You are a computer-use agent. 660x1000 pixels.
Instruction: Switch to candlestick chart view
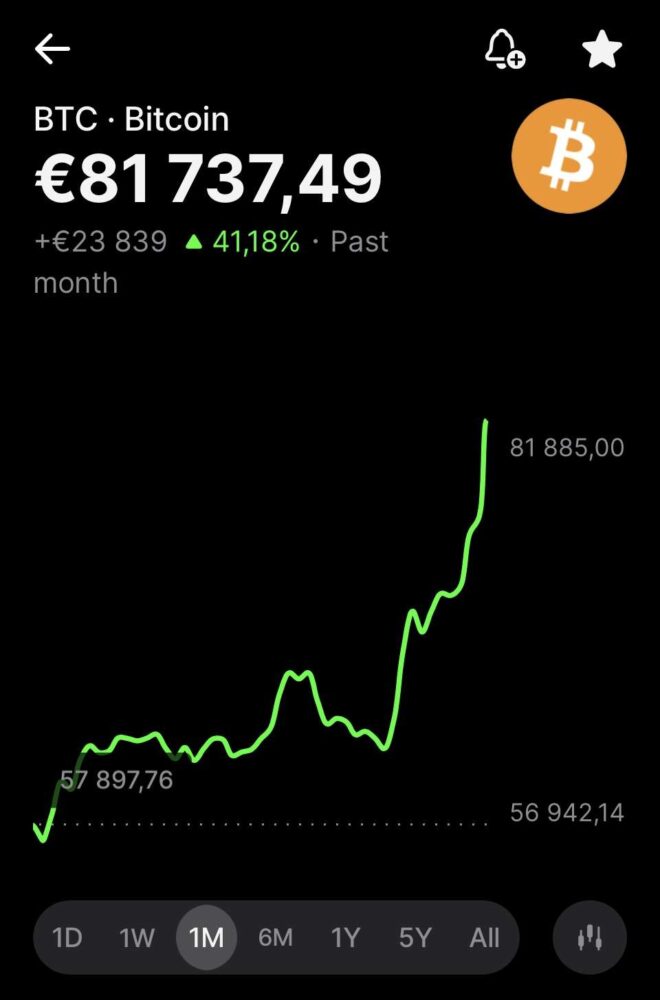[590, 938]
